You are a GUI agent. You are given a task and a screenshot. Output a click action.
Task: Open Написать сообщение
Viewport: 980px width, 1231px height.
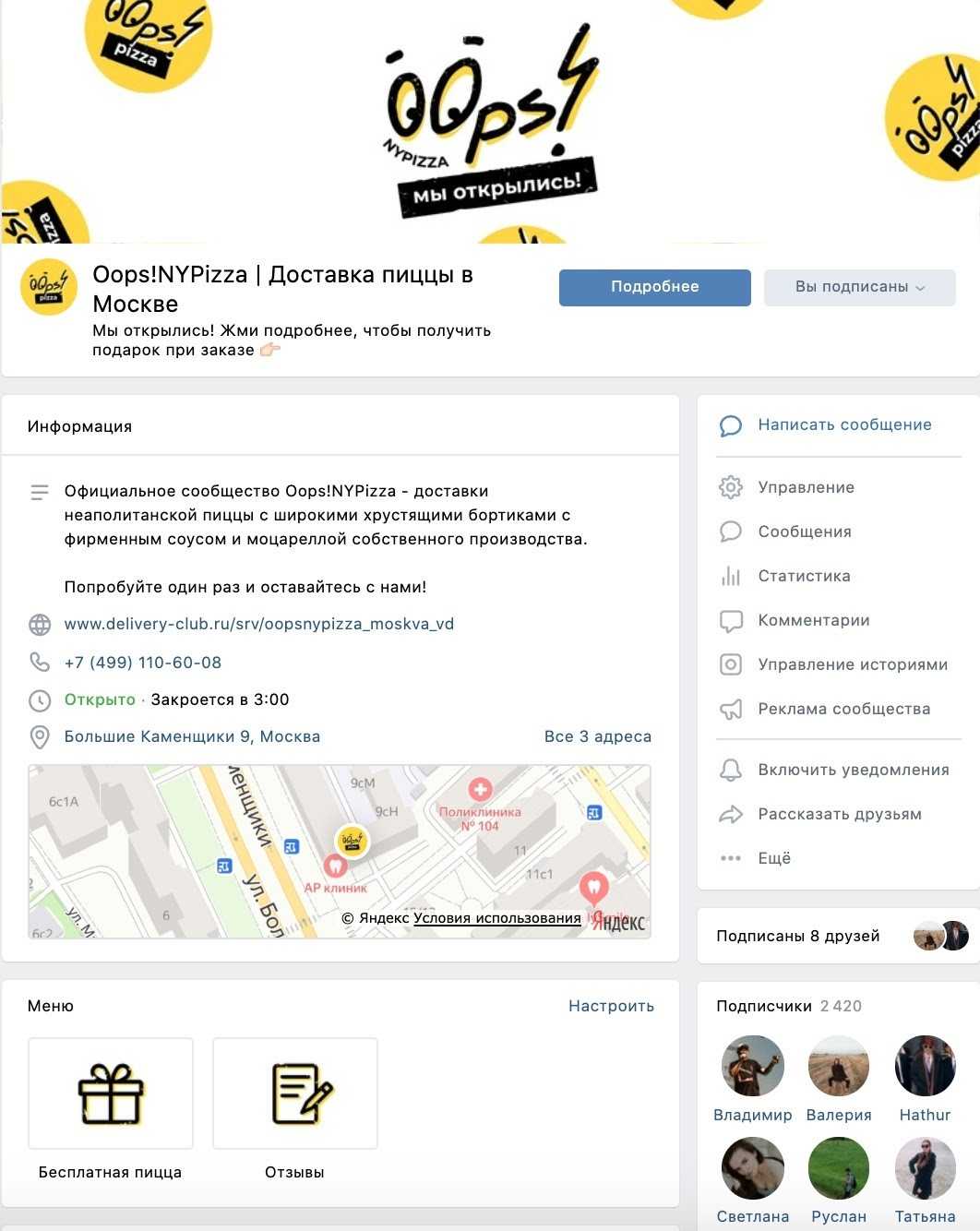[843, 425]
